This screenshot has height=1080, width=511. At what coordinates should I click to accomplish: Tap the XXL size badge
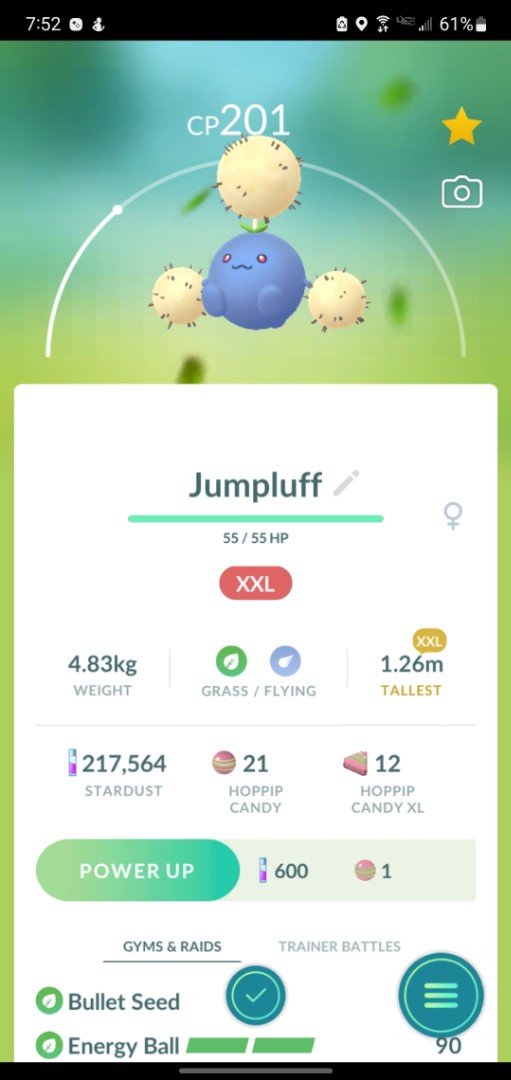(256, 584)
